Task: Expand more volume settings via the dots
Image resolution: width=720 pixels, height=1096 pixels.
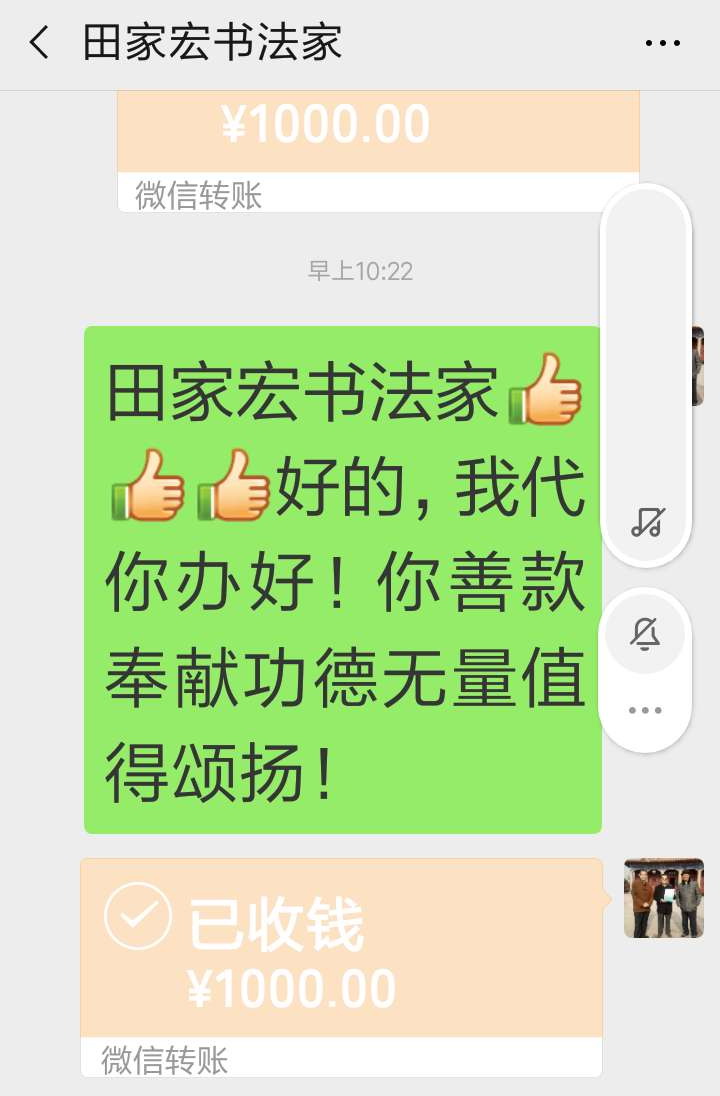Action: click(x=645, y=711)
